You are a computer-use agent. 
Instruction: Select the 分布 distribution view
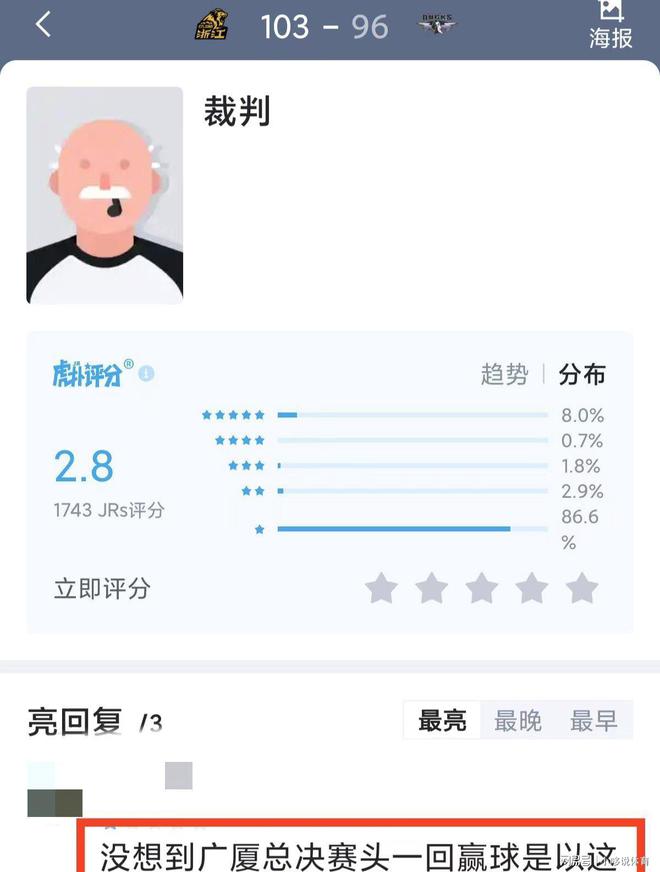(582, 374)
